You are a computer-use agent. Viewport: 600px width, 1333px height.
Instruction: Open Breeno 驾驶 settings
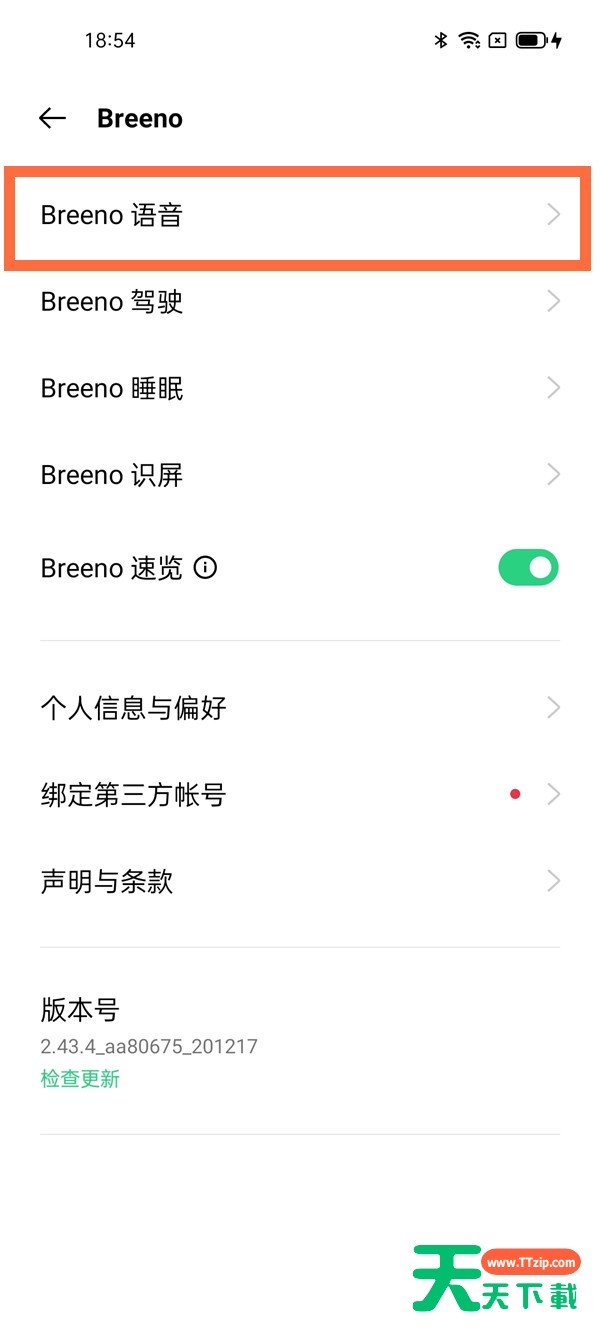pyautogui.click(x=300, y=302)
